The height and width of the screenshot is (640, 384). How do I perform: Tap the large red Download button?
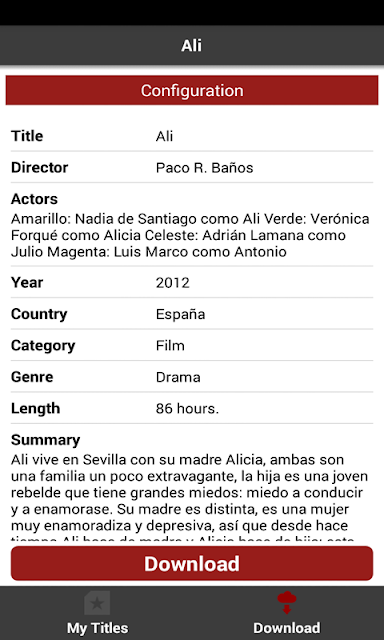tap(192, 563)
